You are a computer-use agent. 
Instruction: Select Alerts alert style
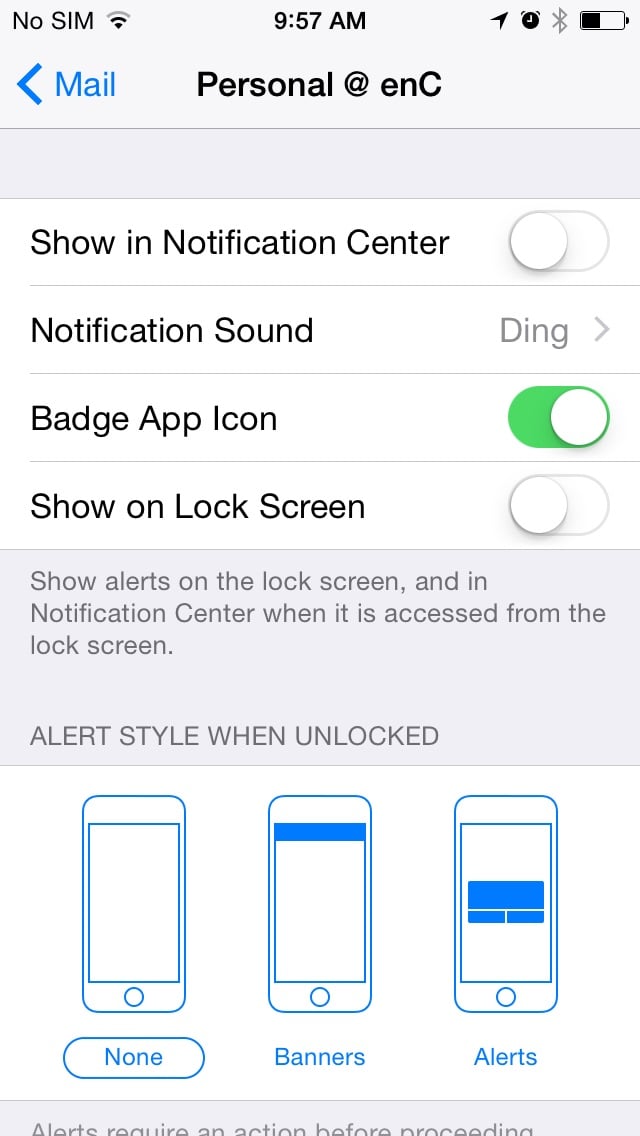(x=505, y=1057)
